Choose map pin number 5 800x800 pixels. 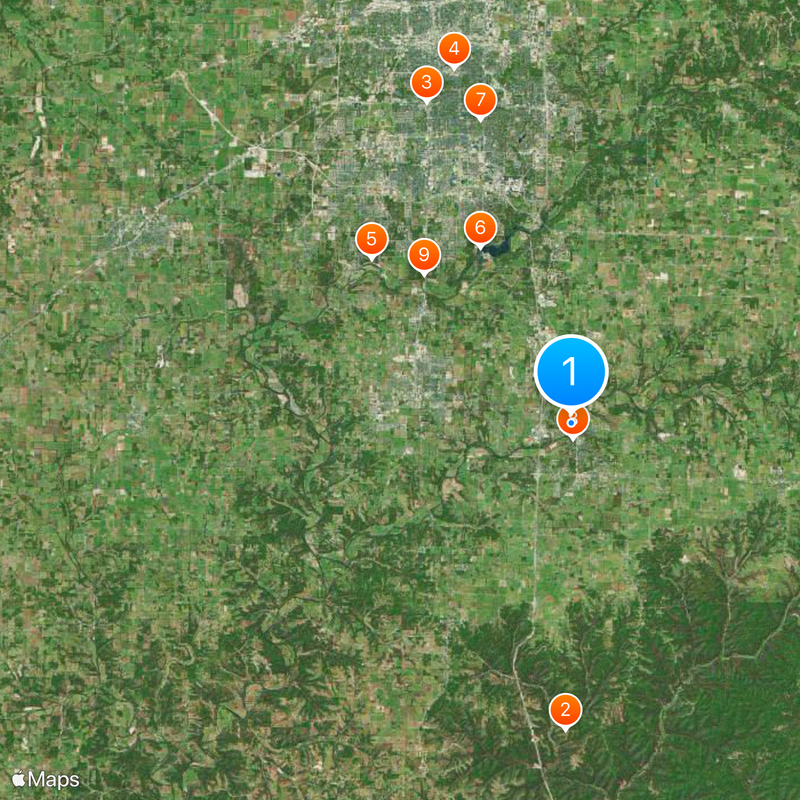(372, 239)
